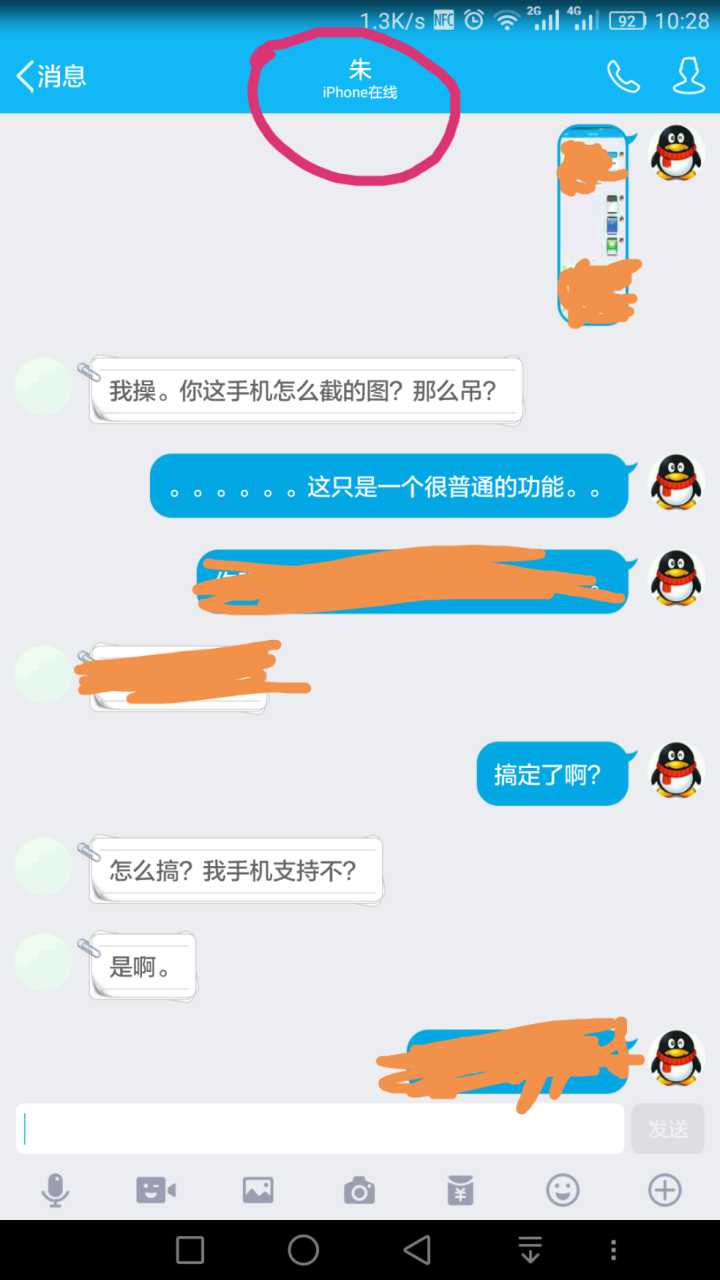Open voice message microphone
This screenshot has width=720, height=1280.
click(x=55, y=1190)
